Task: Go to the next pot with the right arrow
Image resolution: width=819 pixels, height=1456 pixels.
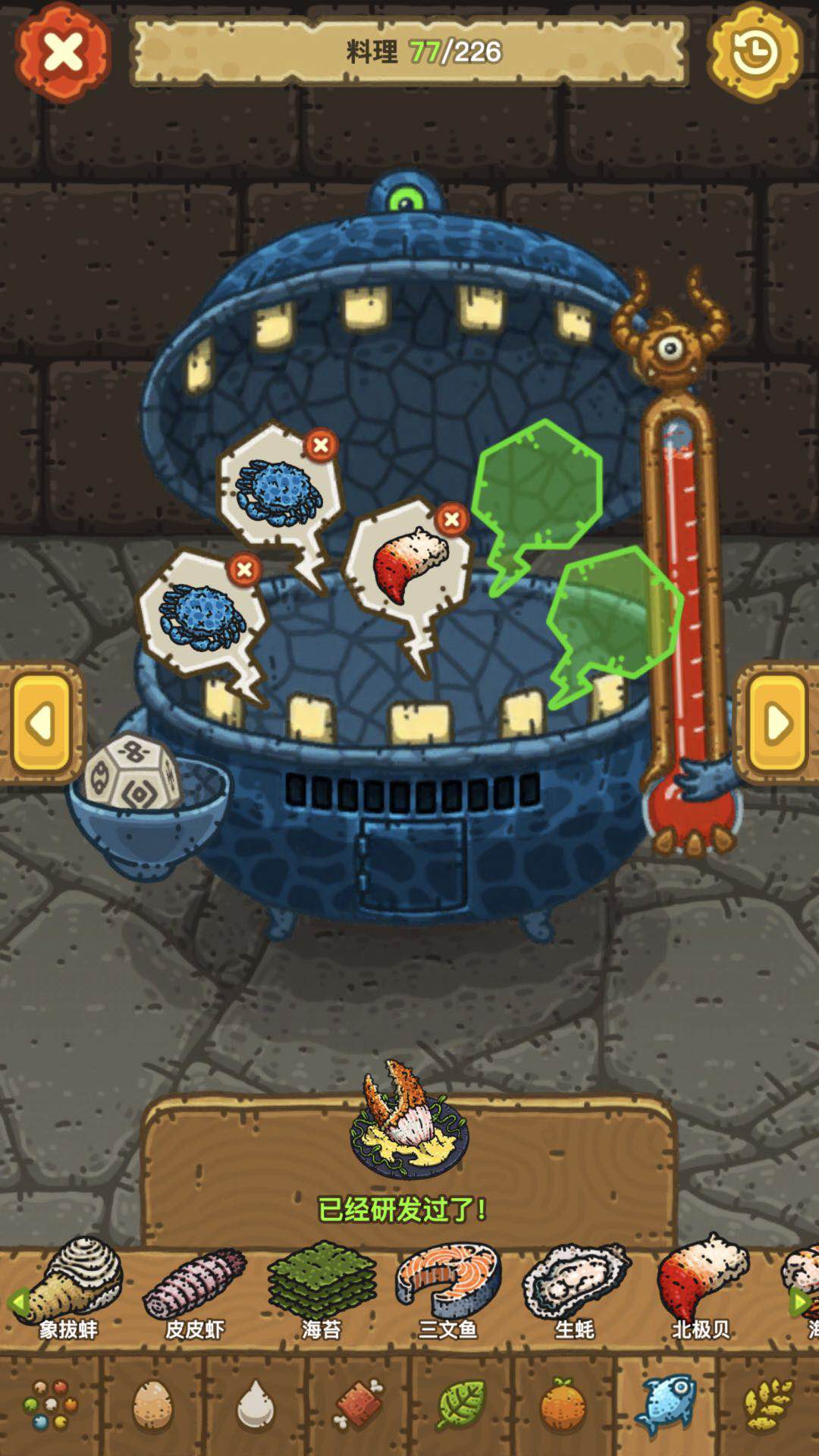Action: (777, 723)
